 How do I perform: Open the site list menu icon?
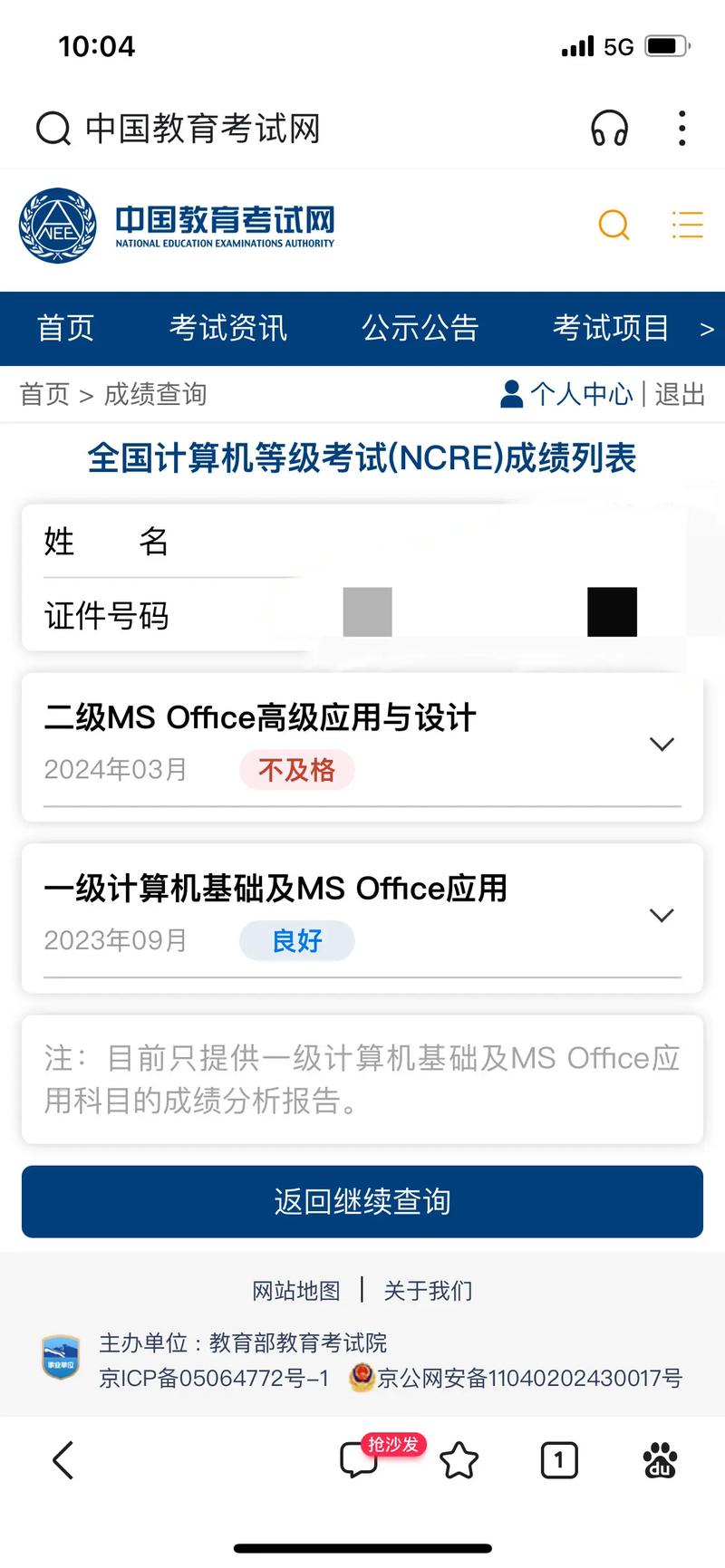point(687,225)
